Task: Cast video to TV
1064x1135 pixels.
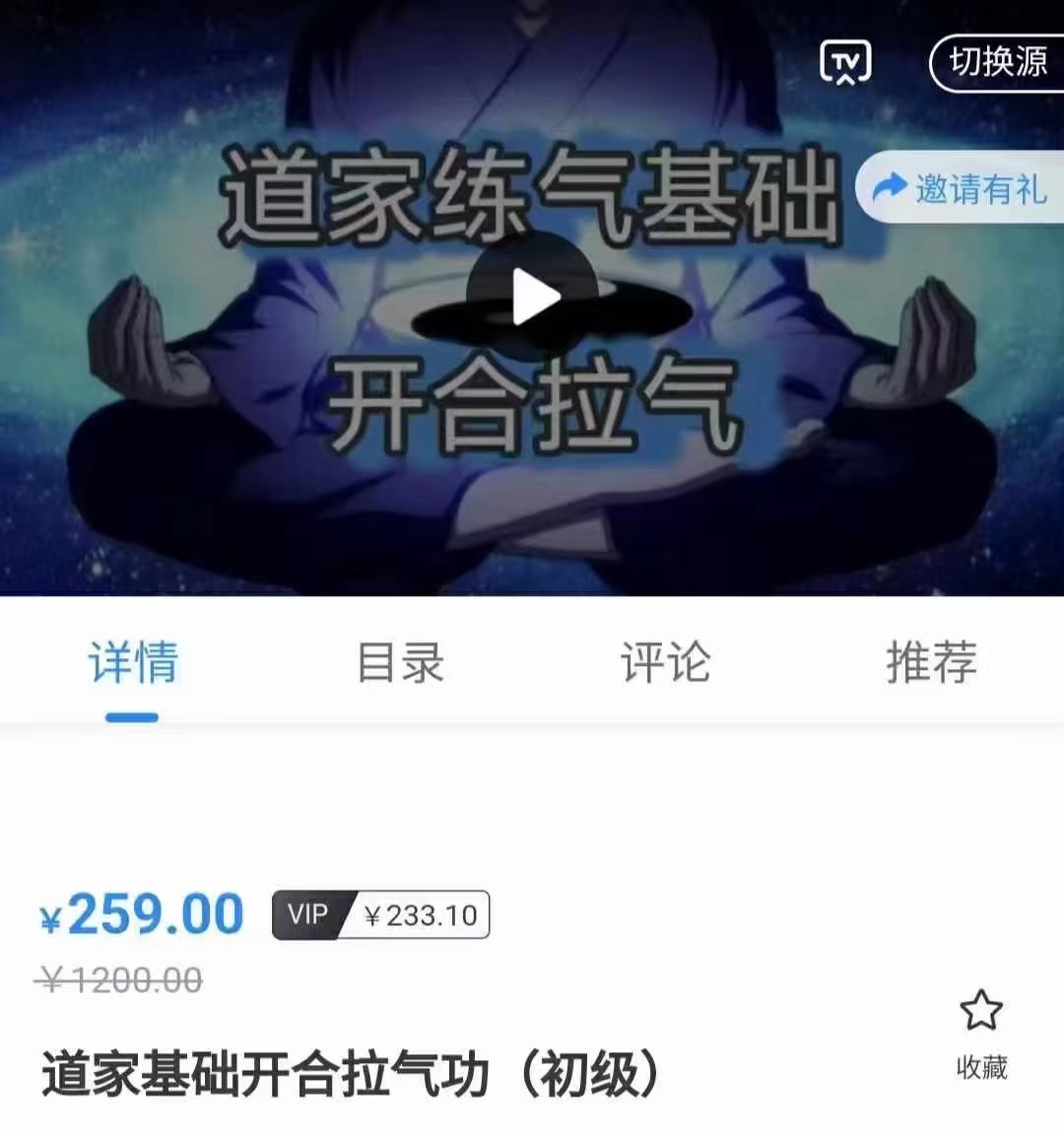Action: [845, 63]
